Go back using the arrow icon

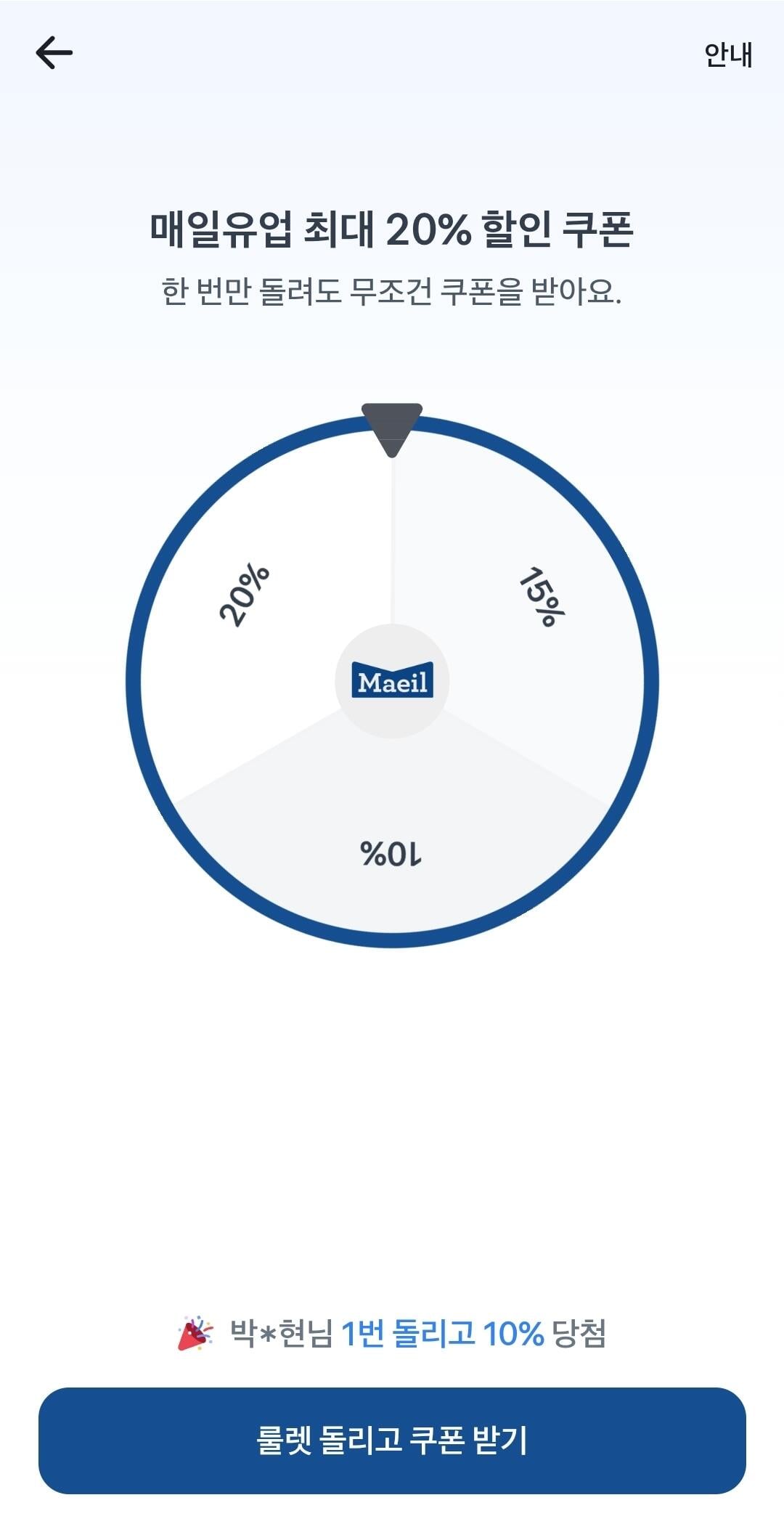coord(54,53)
